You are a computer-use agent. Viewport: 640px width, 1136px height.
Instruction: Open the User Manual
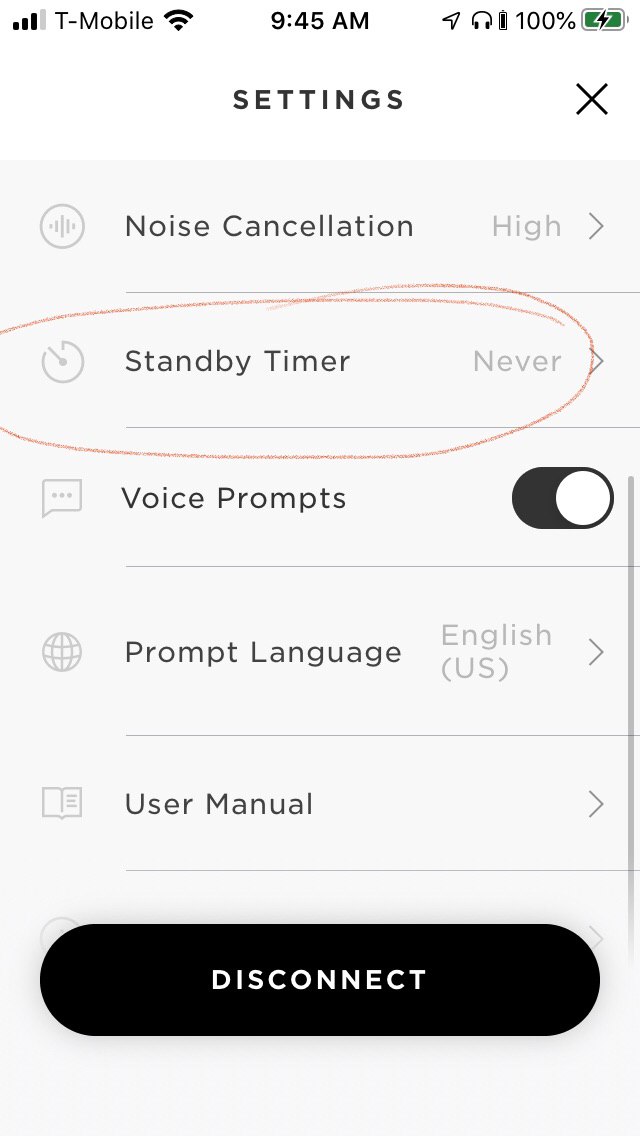320,804
